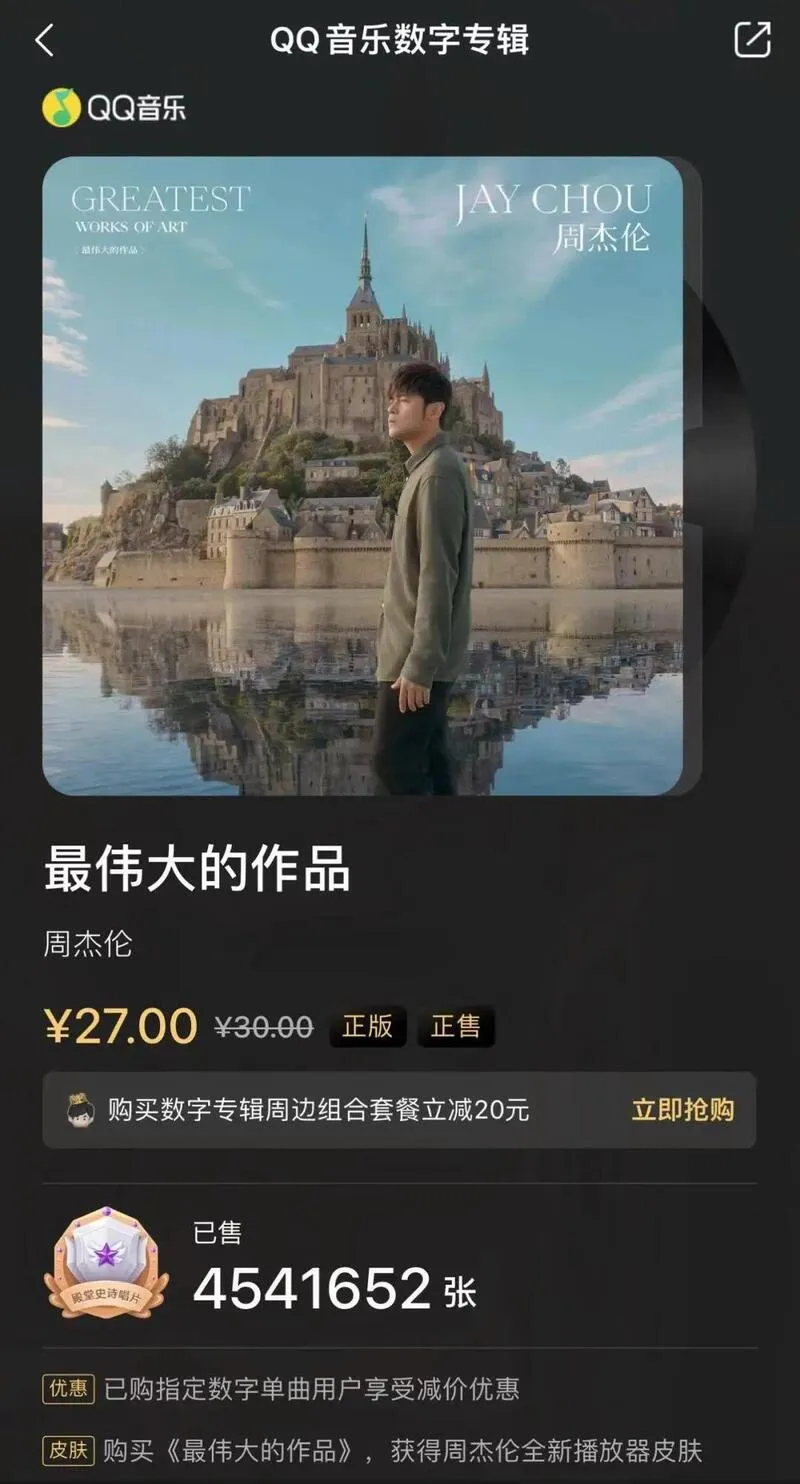Open artist page for 周杰伦

[88, 943]
